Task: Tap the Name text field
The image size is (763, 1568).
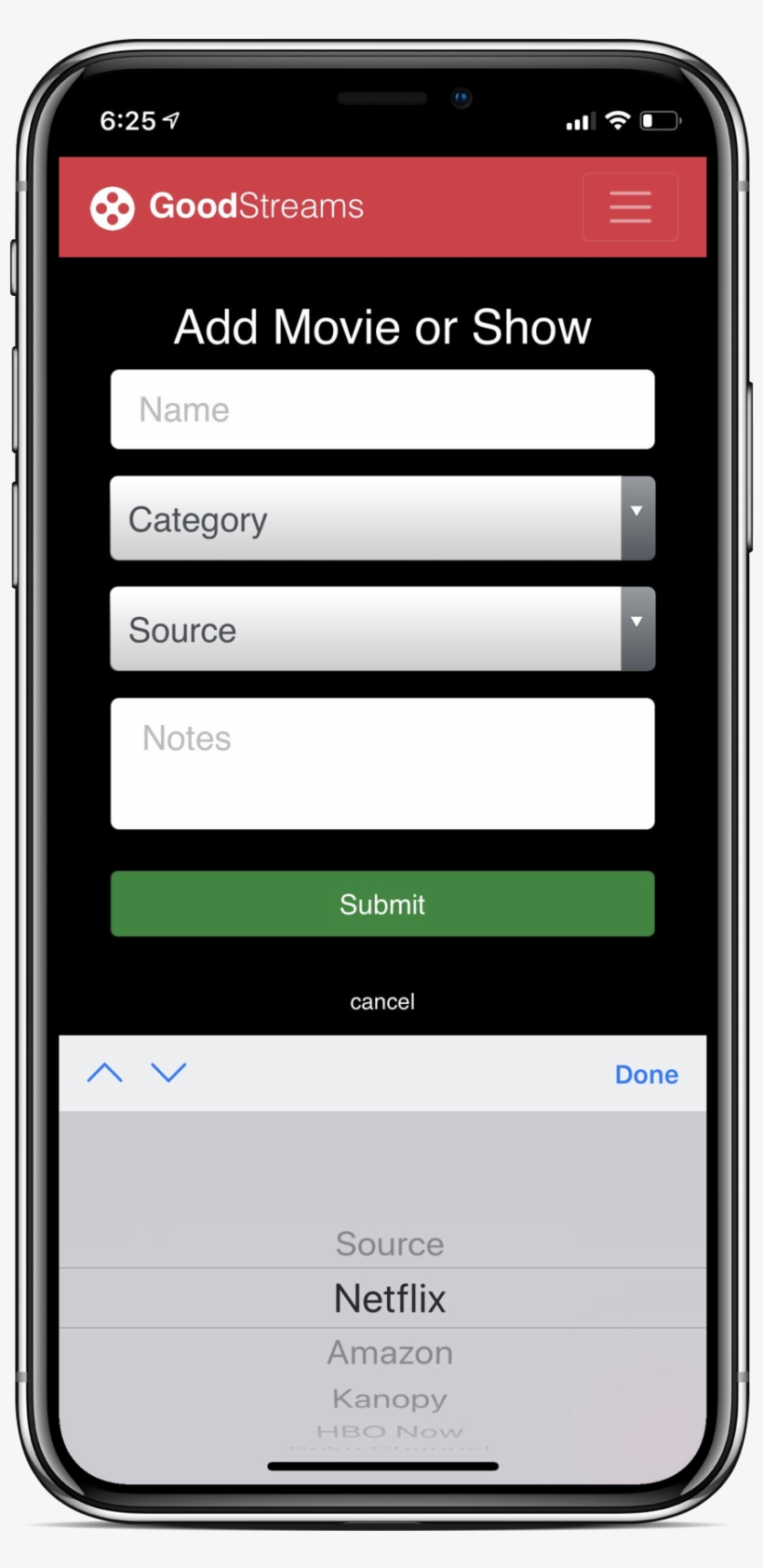Action: click(x=382, y=409)
